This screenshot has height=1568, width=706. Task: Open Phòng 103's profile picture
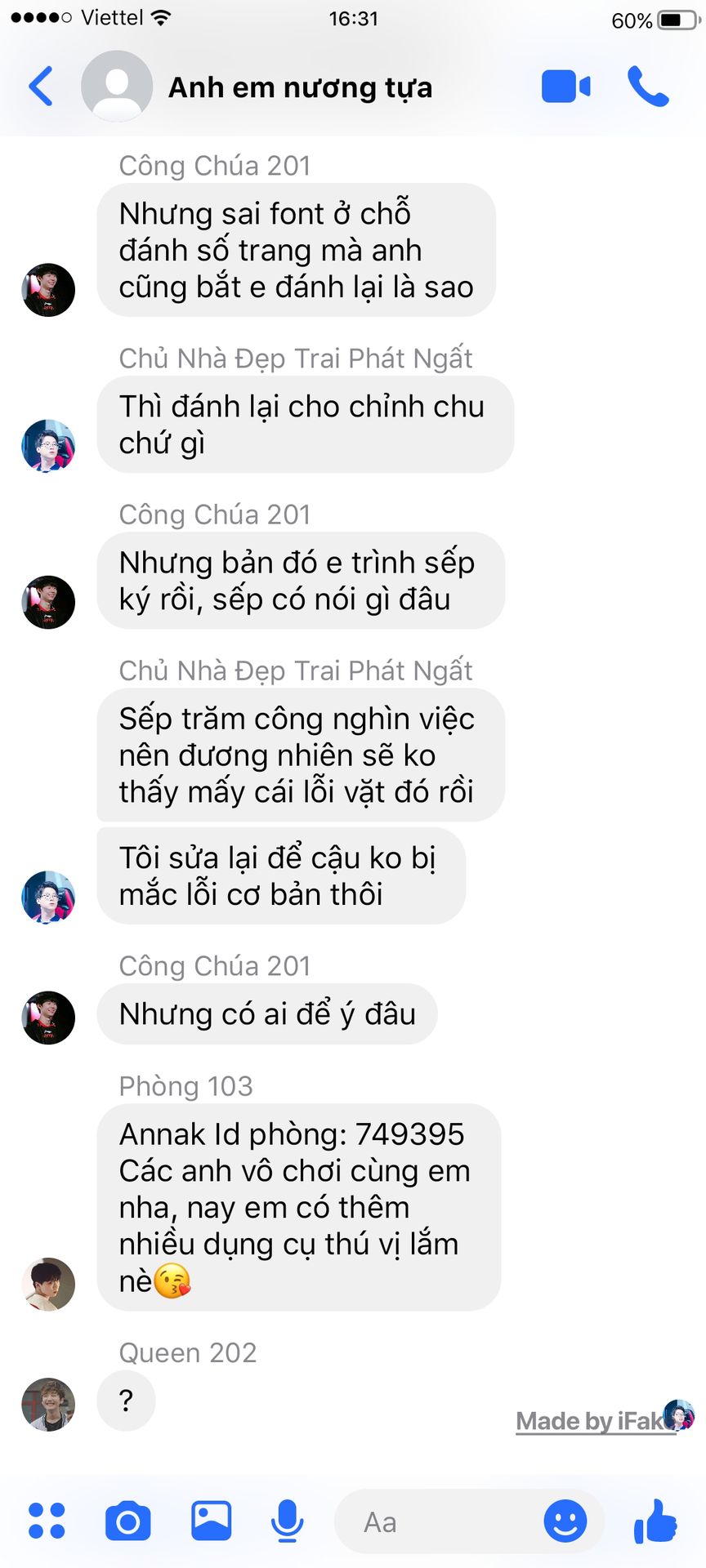(x=48, y=1285)
